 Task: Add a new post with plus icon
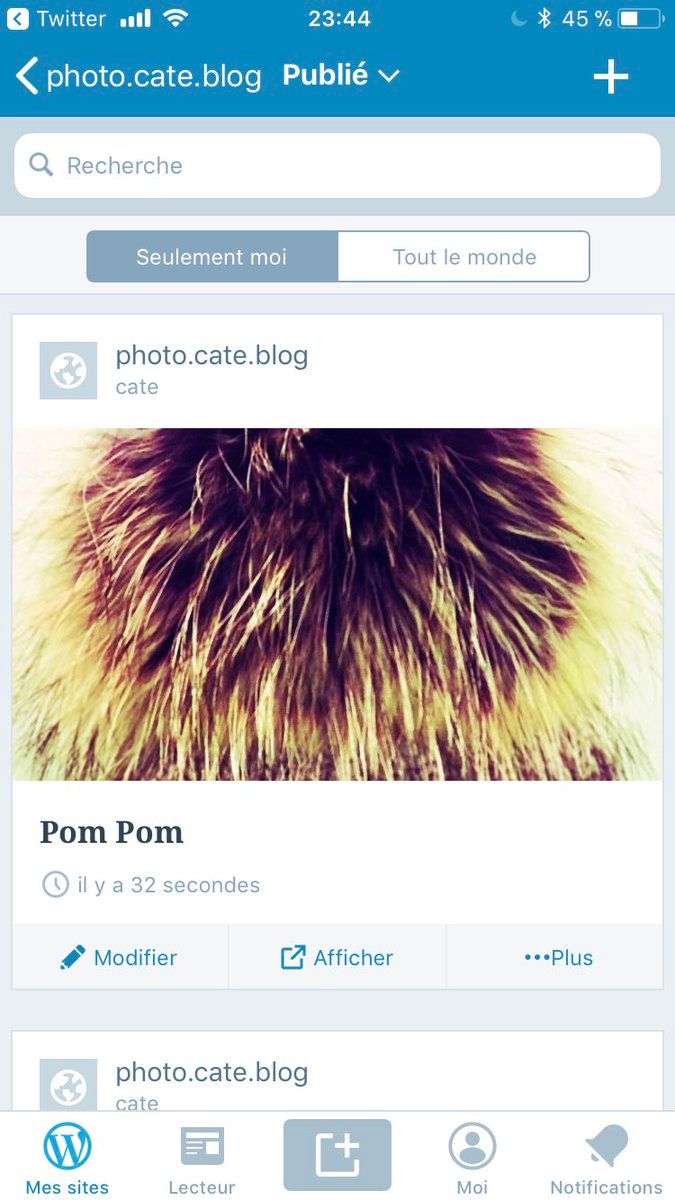(610, 76)
